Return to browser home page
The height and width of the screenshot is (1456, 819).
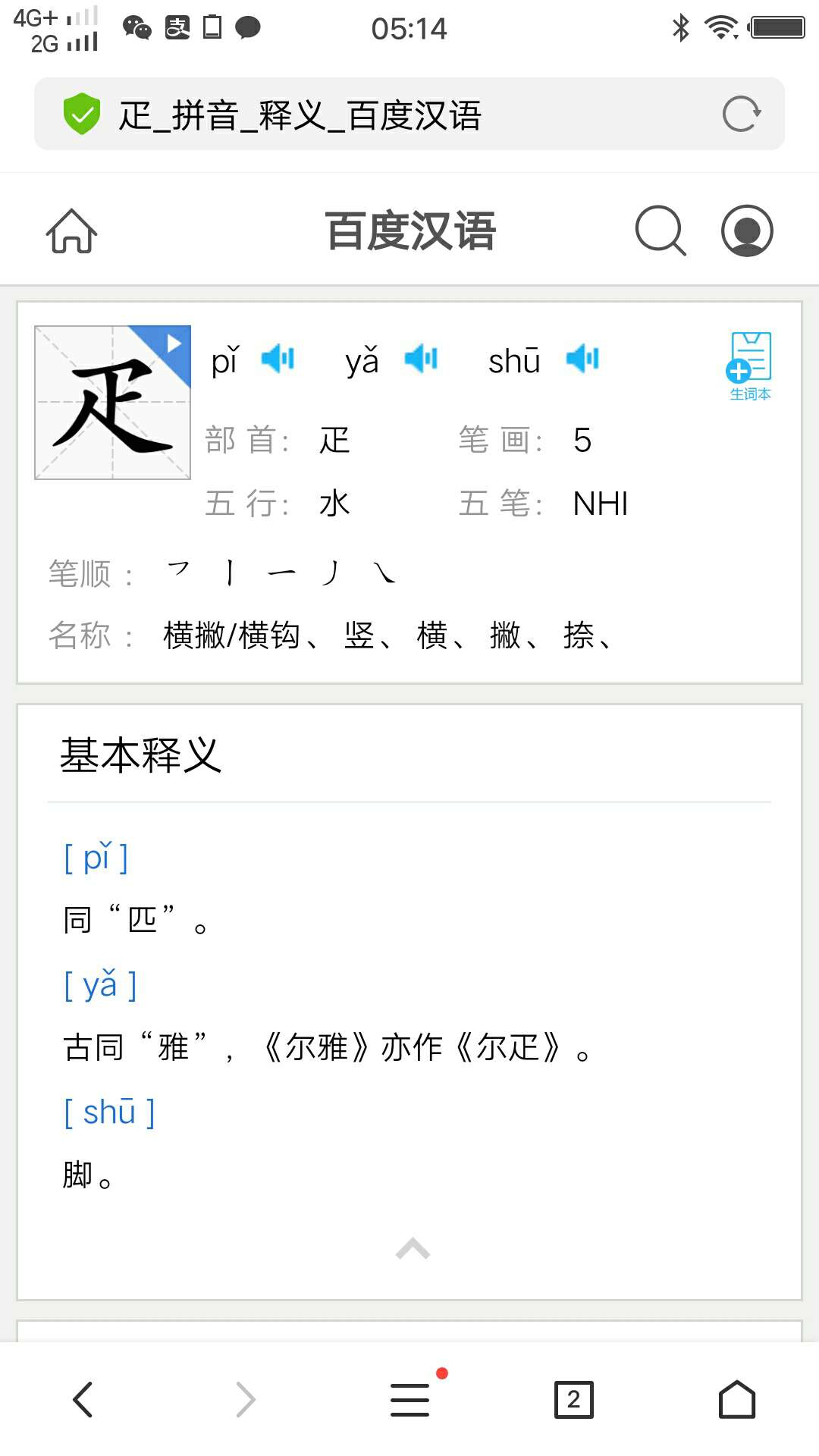736,1399
